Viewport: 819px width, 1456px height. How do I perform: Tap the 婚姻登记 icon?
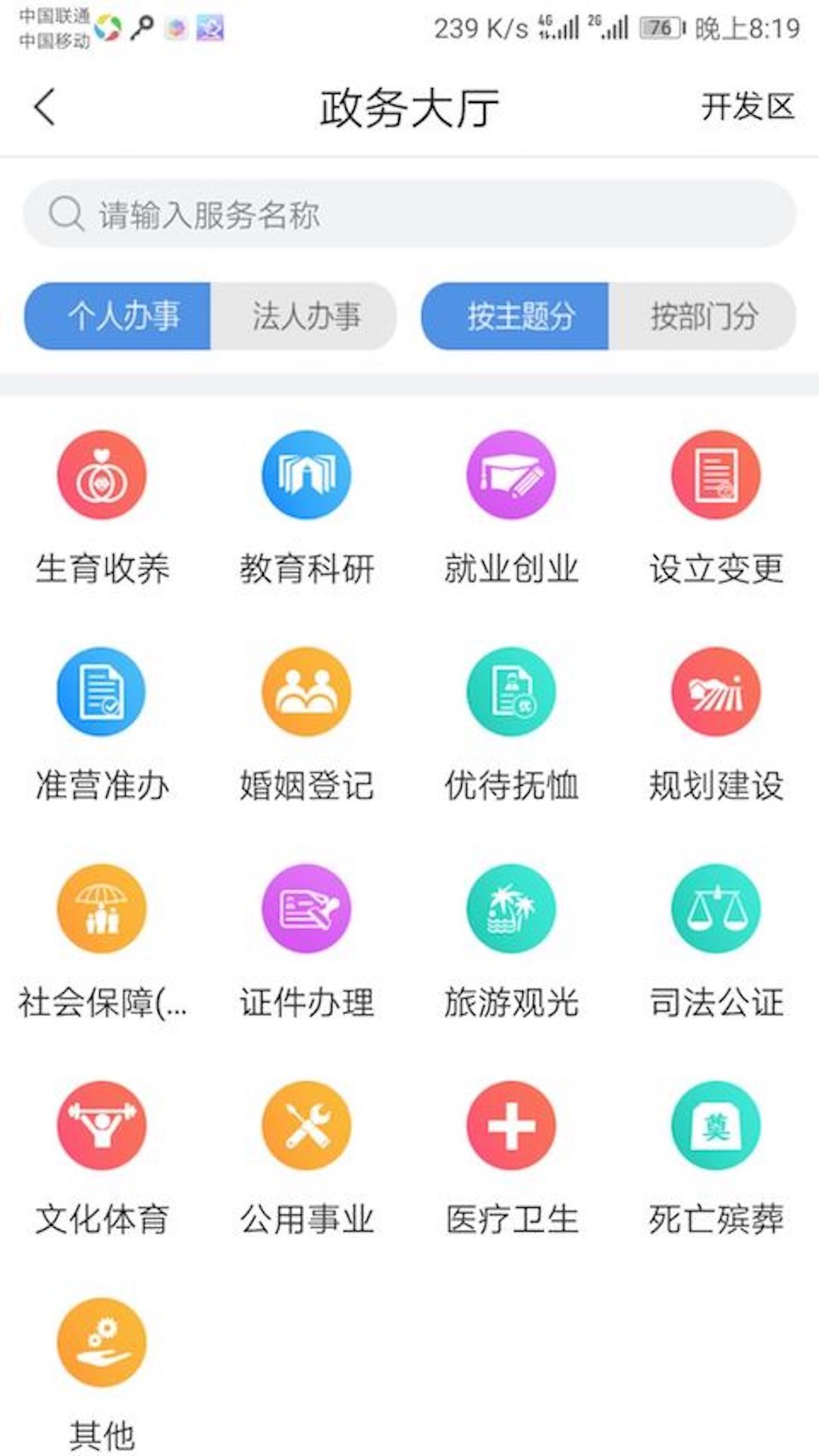[306, 692]
